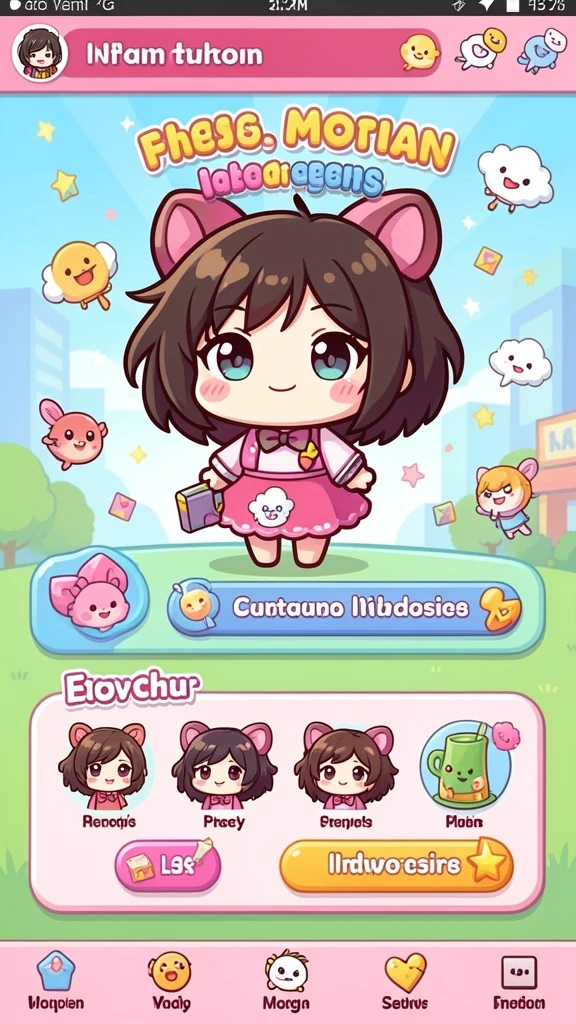Open the blue cloud character icon
This screenshot has width=576, height=1024.
click(542, 50)
